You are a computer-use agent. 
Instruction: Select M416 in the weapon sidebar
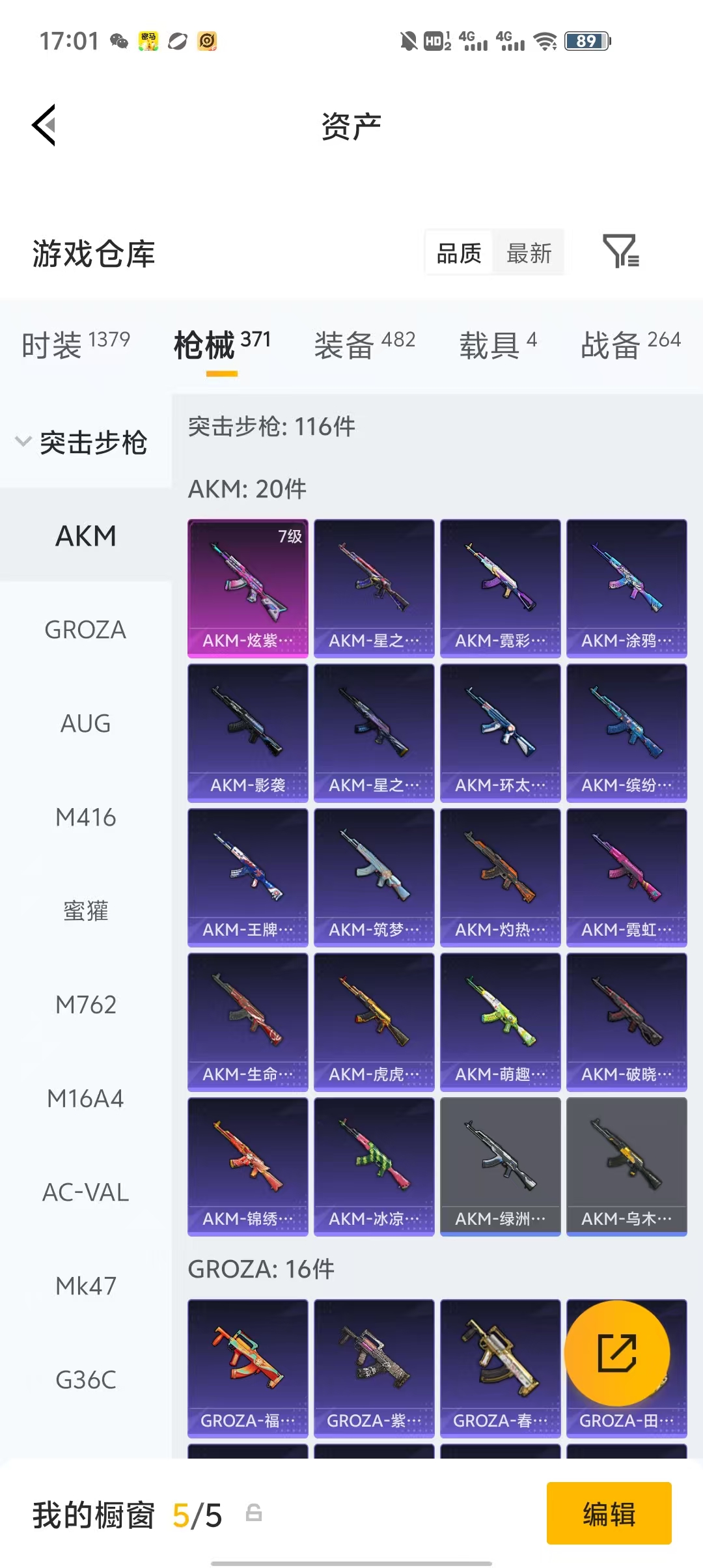[x=85, y=817]
